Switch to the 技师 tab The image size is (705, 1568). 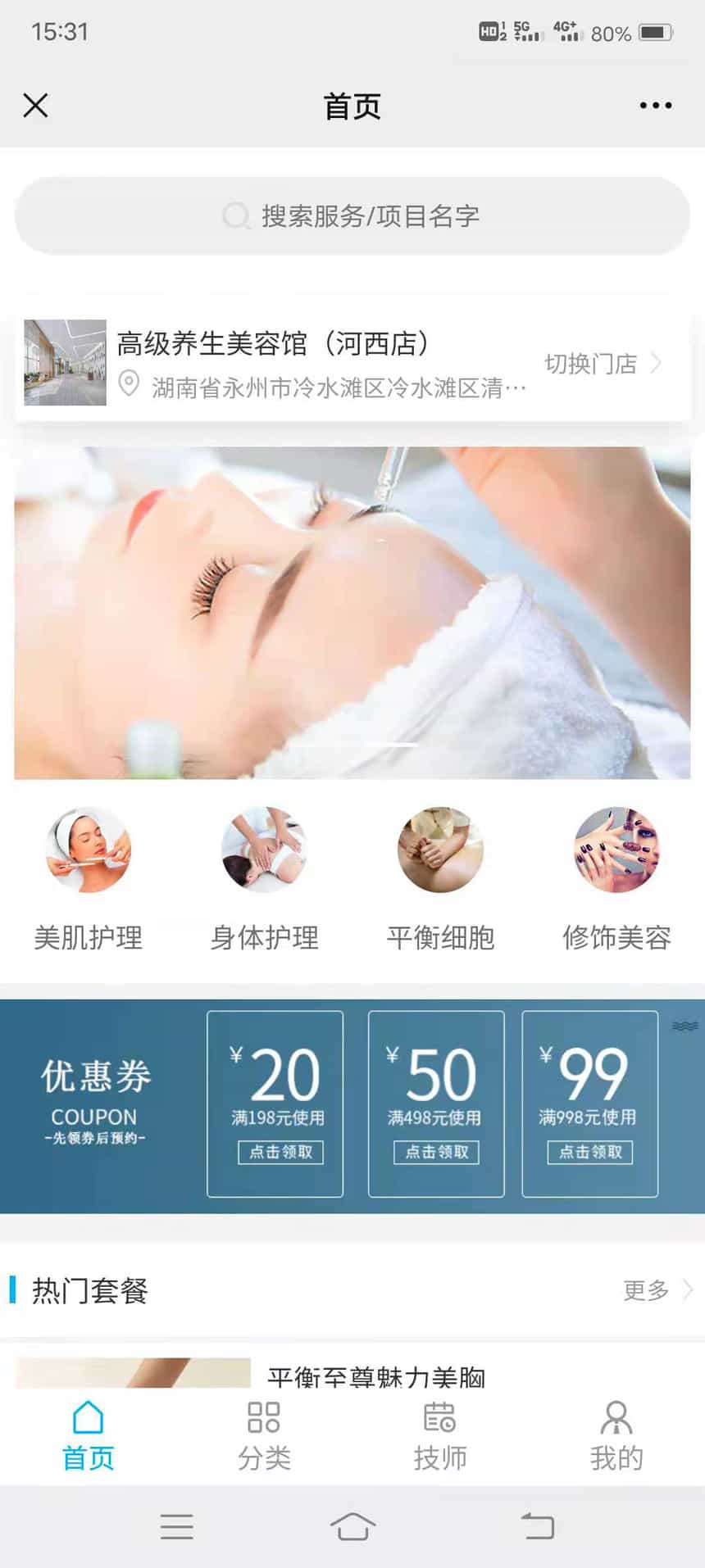click(x=440, y=1437)
